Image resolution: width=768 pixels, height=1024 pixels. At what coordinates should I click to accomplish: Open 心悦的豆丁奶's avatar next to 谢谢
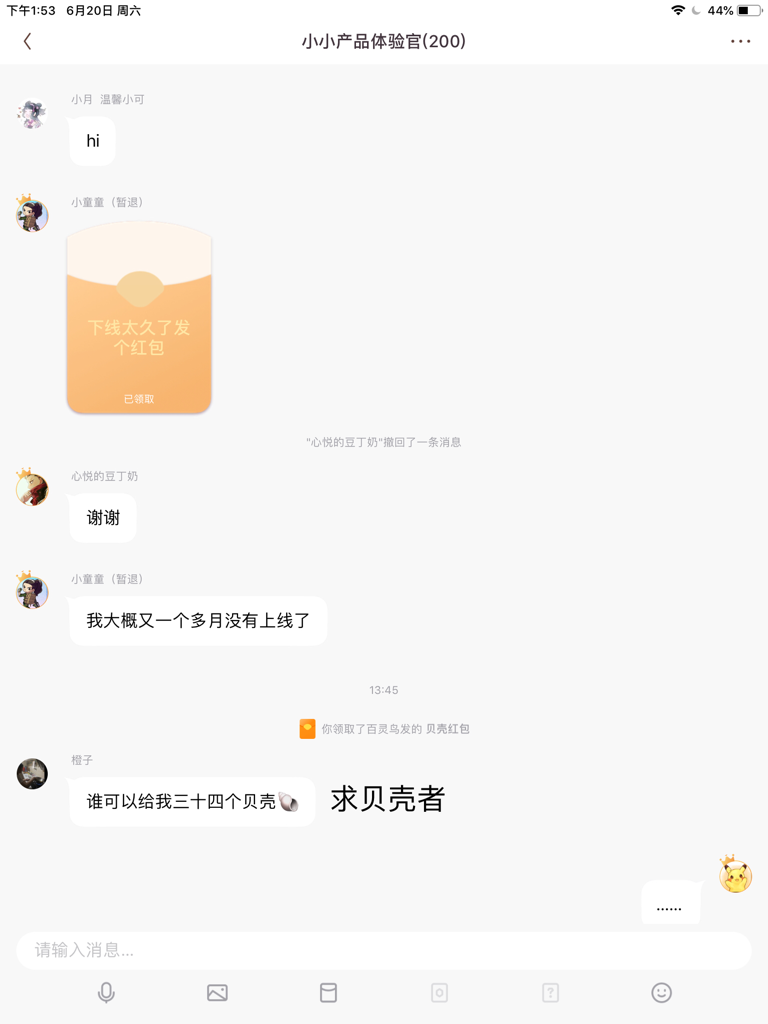pos(32,489)
